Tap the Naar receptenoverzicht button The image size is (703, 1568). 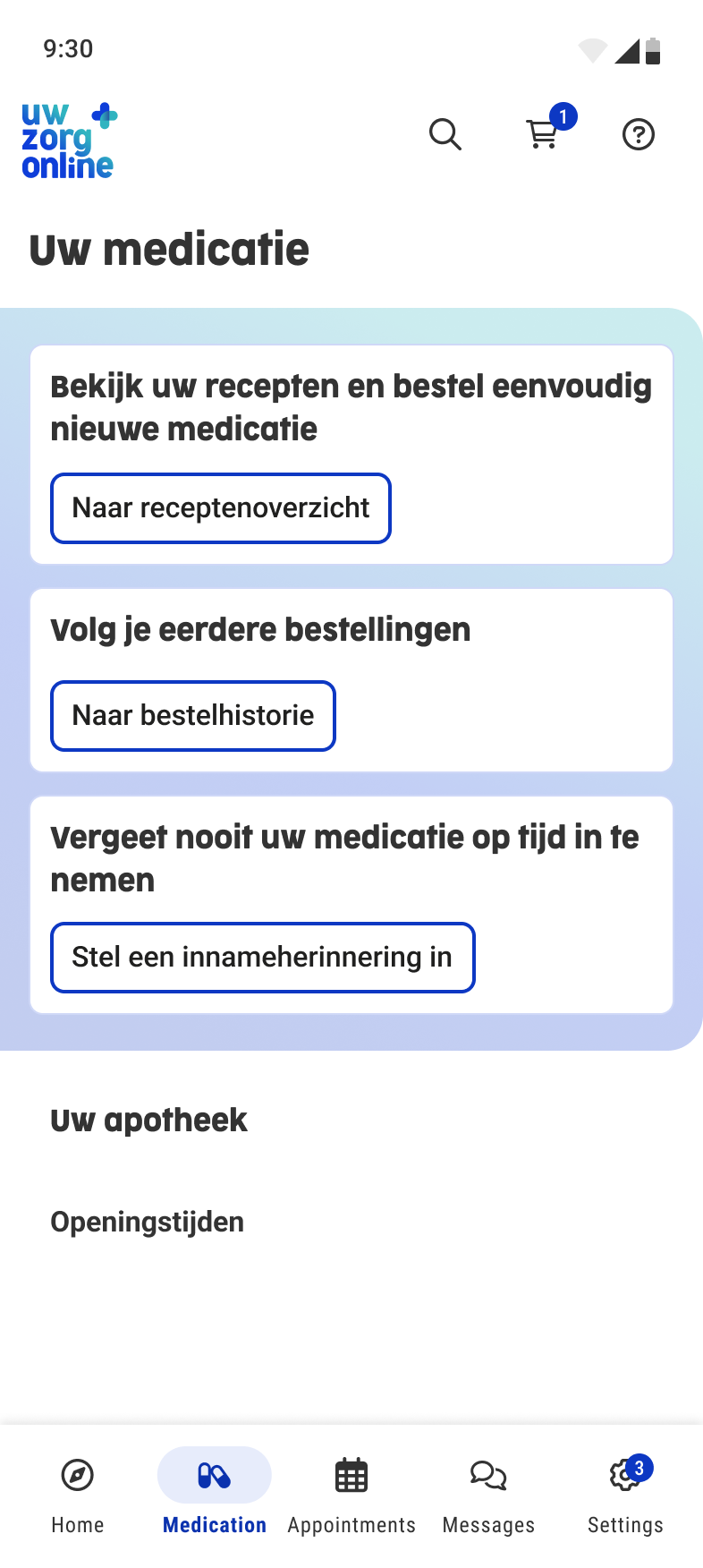click(x=221, y=508)
